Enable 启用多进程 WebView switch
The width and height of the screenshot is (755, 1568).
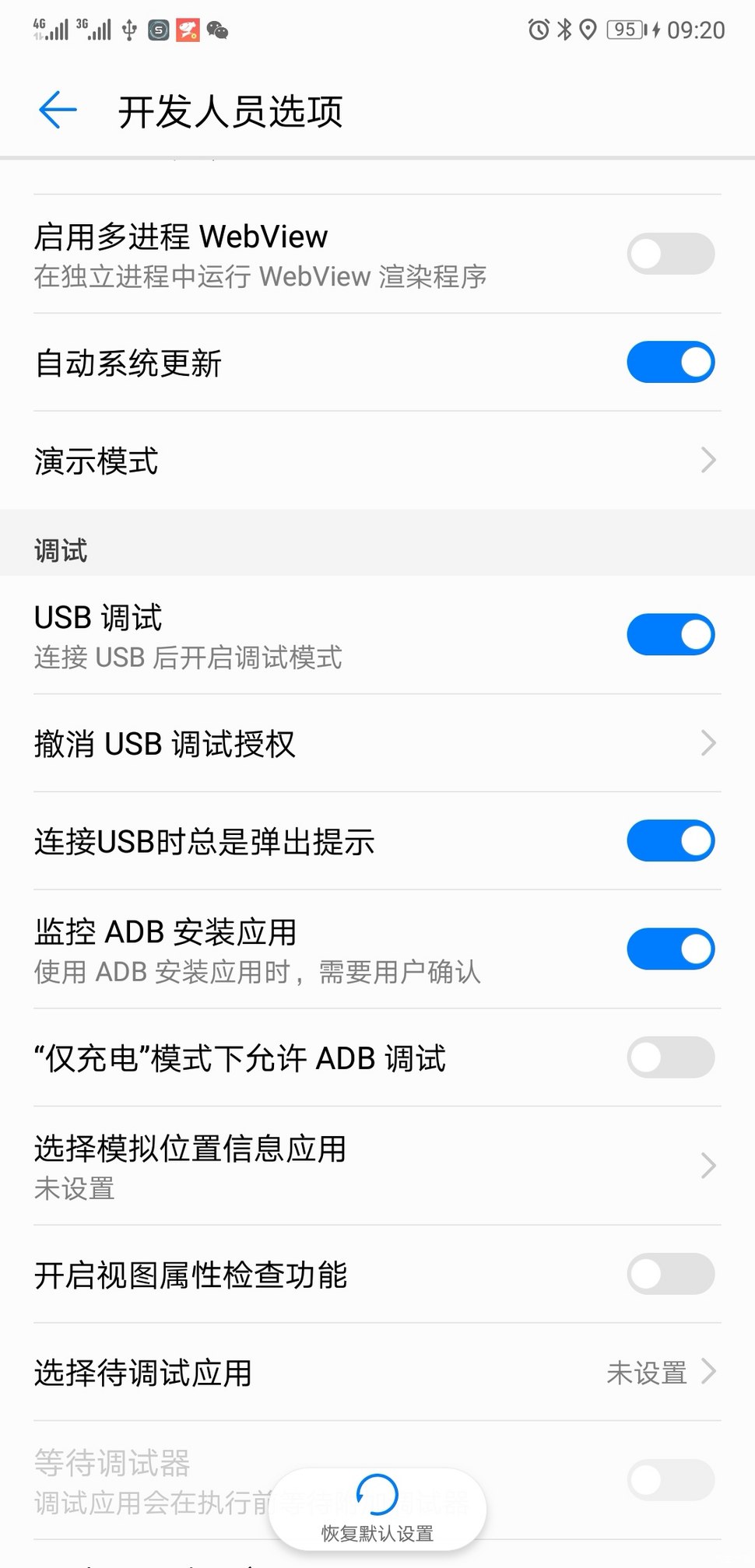click(670, 254)
